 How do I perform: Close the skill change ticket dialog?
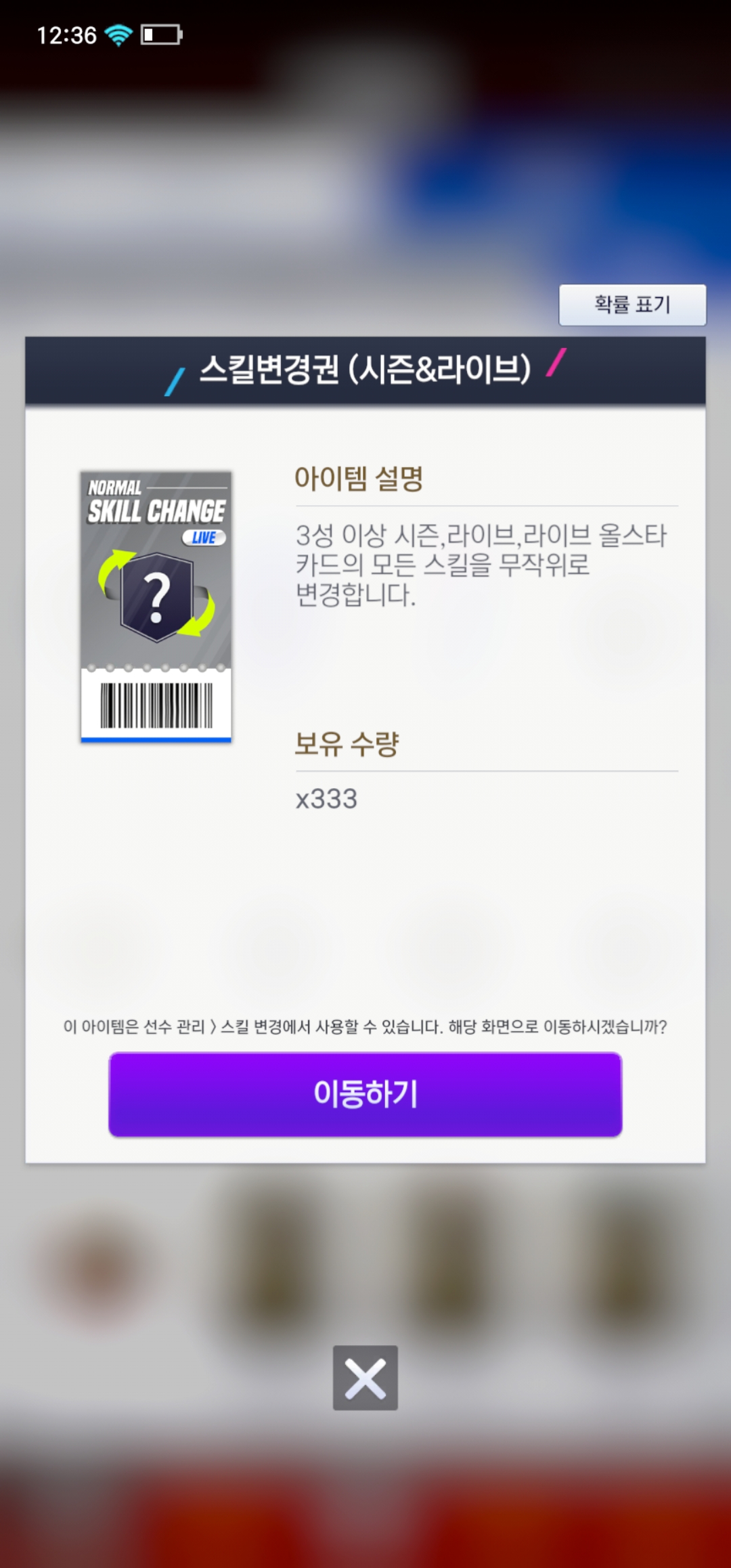(x=365, y=1378)
